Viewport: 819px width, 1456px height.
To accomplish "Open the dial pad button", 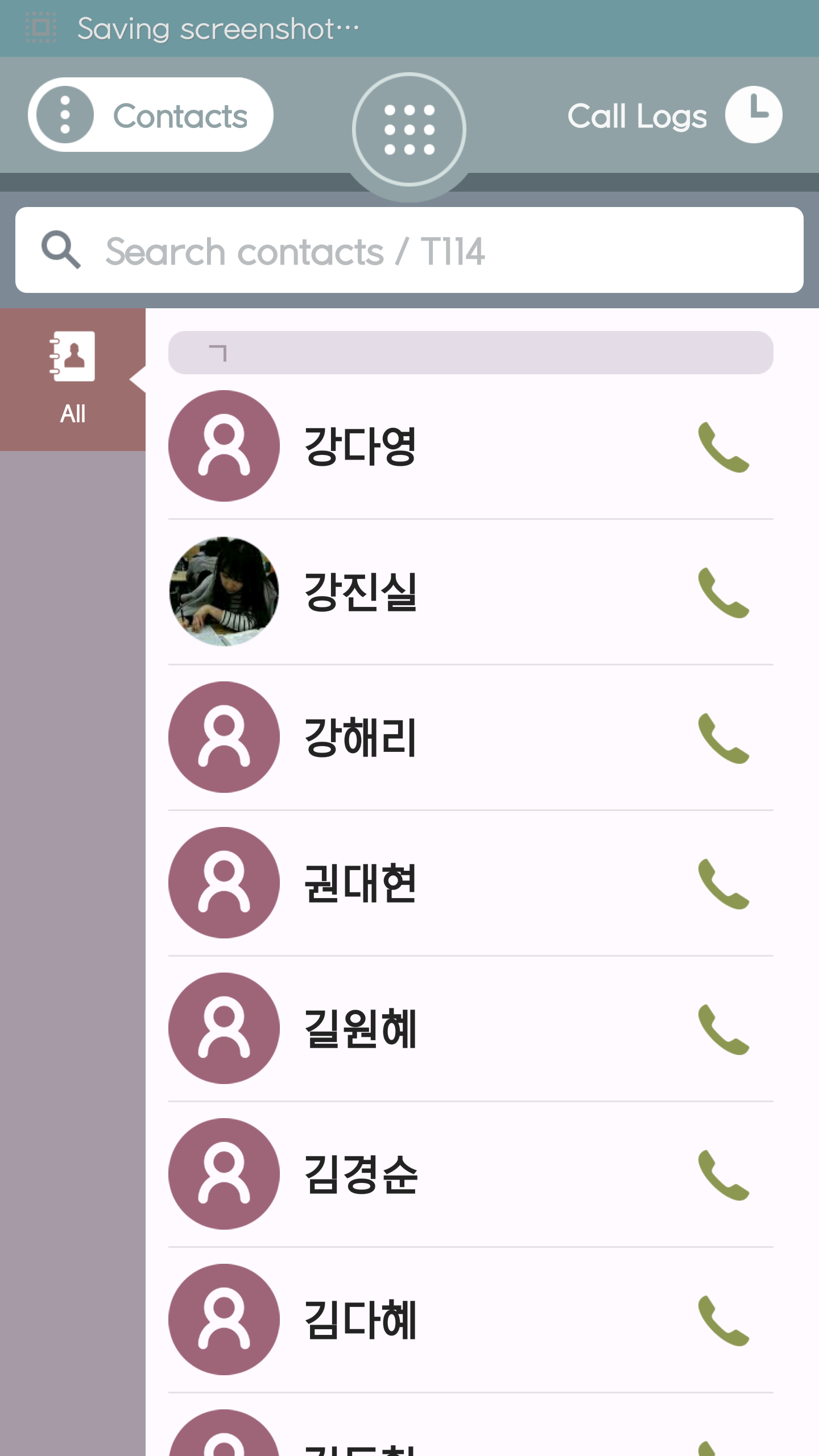I will 409,130.
